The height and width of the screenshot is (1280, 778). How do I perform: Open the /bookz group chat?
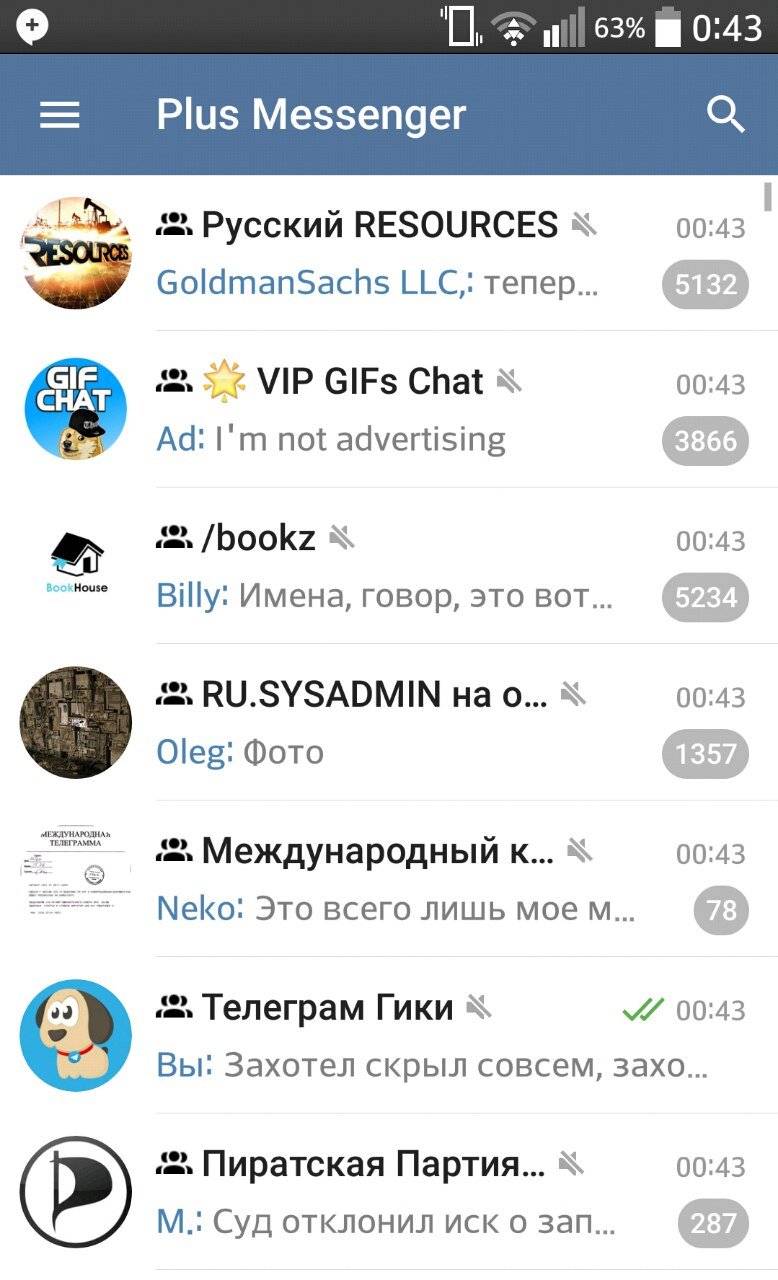(x=400, y=567)
